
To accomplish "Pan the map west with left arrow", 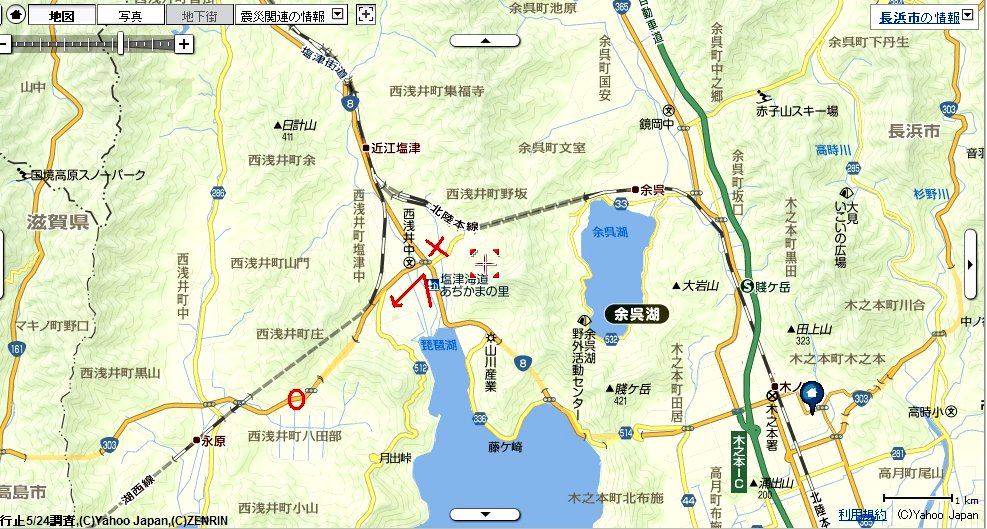I will coord(3,264).
